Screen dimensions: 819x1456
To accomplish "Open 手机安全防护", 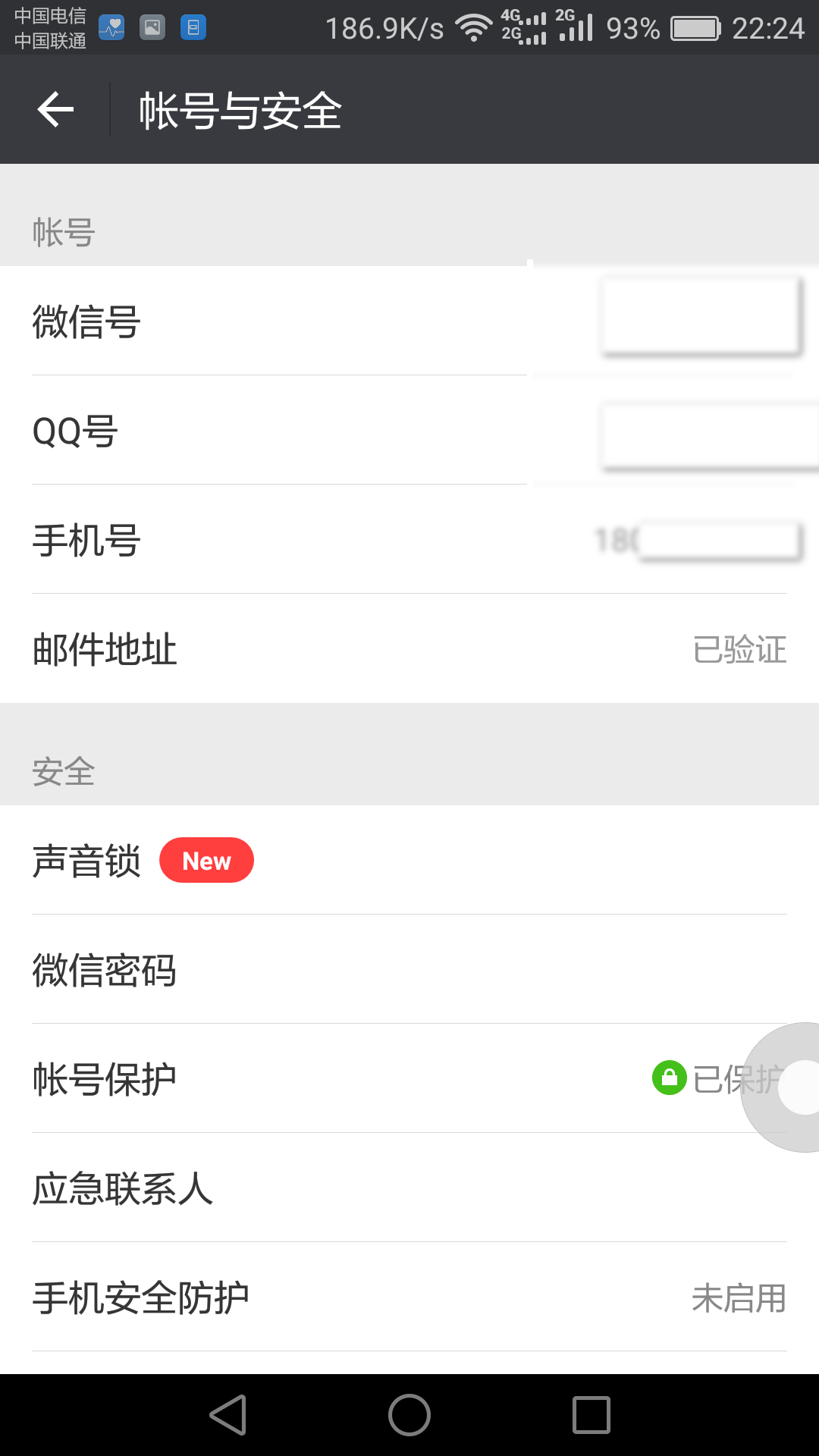I will click(x=409, y=1297).
